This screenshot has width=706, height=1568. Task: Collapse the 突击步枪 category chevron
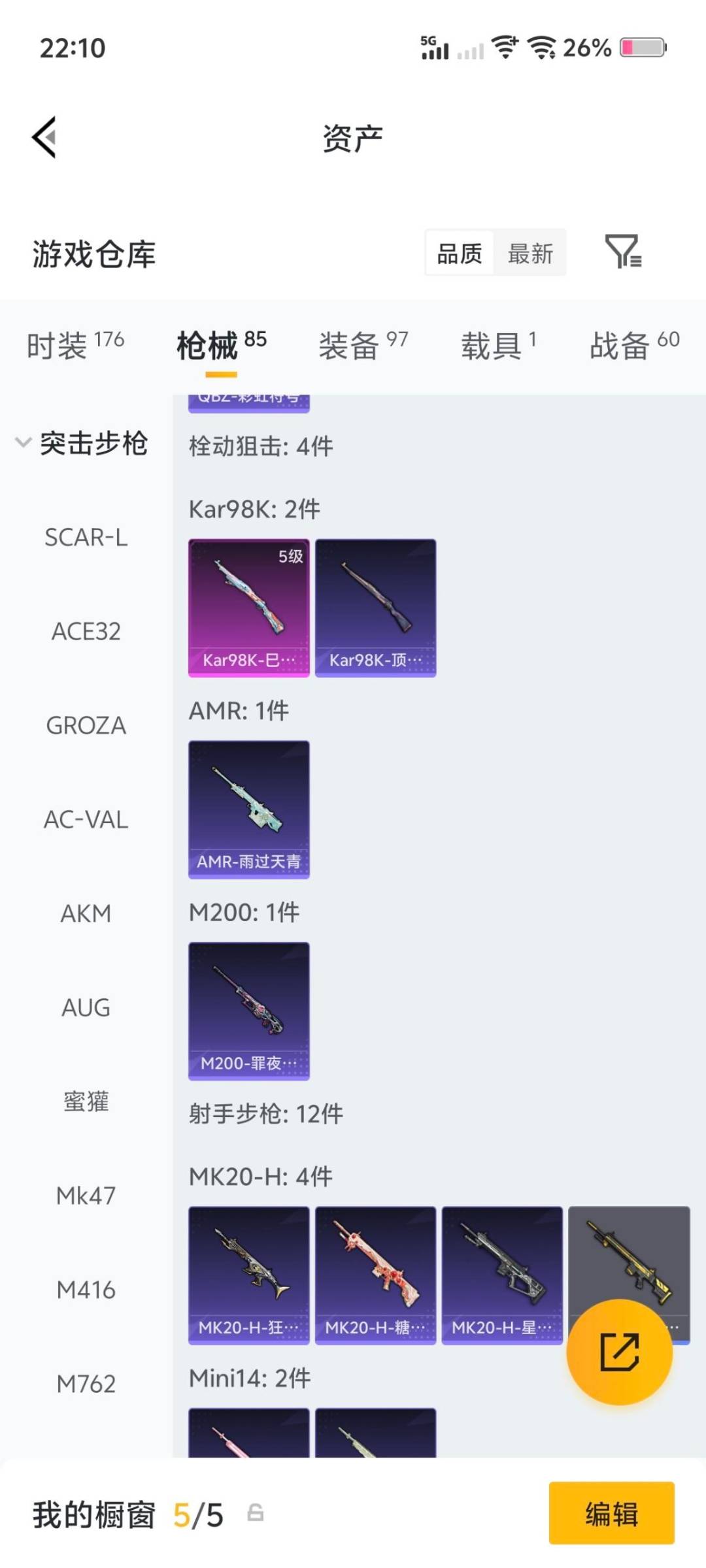[x=22, y=443]
